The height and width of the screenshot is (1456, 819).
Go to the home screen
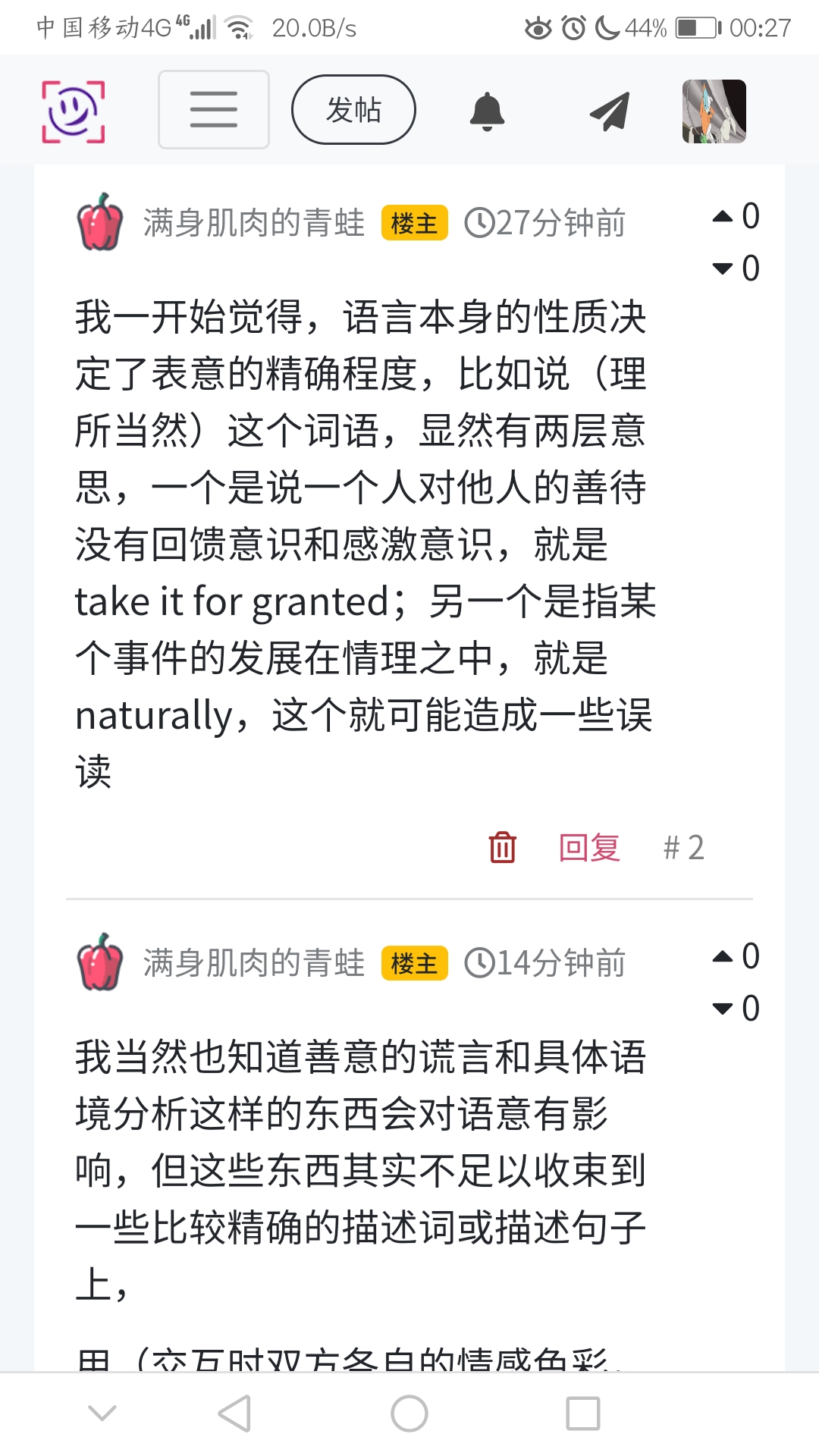[x=409, y=1414]
